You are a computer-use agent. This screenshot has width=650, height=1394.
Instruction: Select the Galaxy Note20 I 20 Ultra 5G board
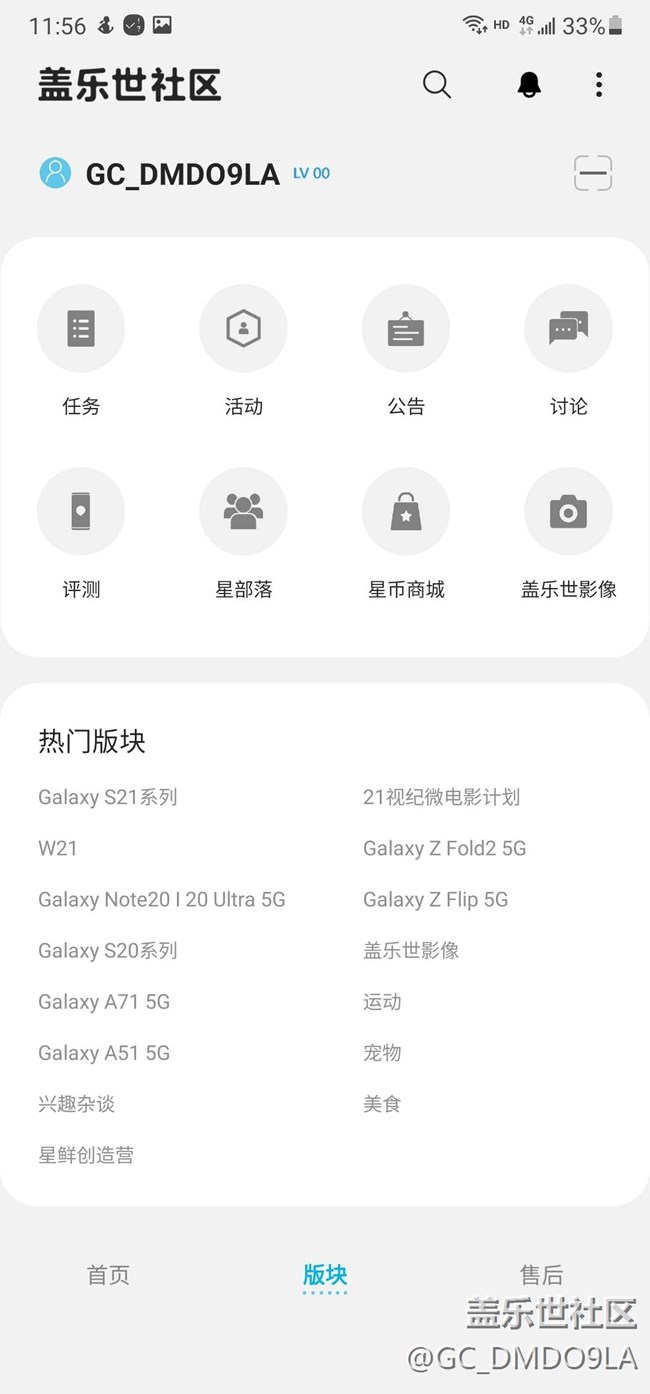click(x=162, y=899)
